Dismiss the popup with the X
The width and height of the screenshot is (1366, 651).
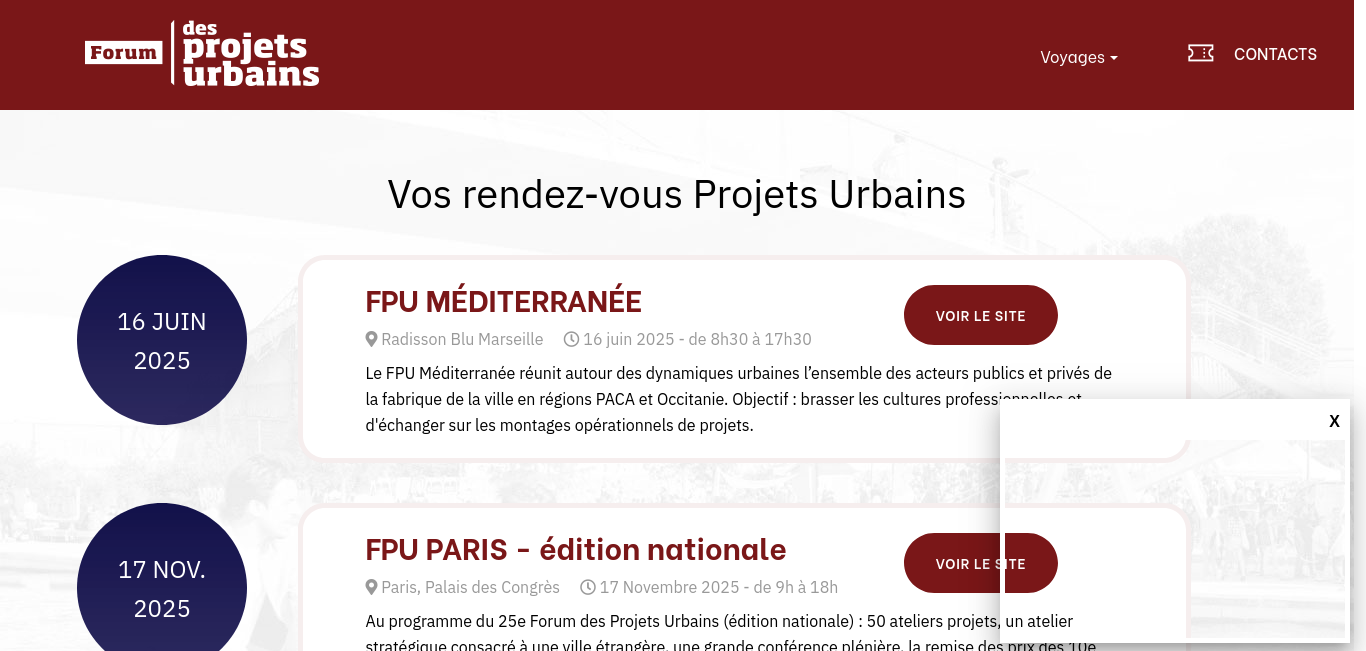click(x=1334, y=421)
